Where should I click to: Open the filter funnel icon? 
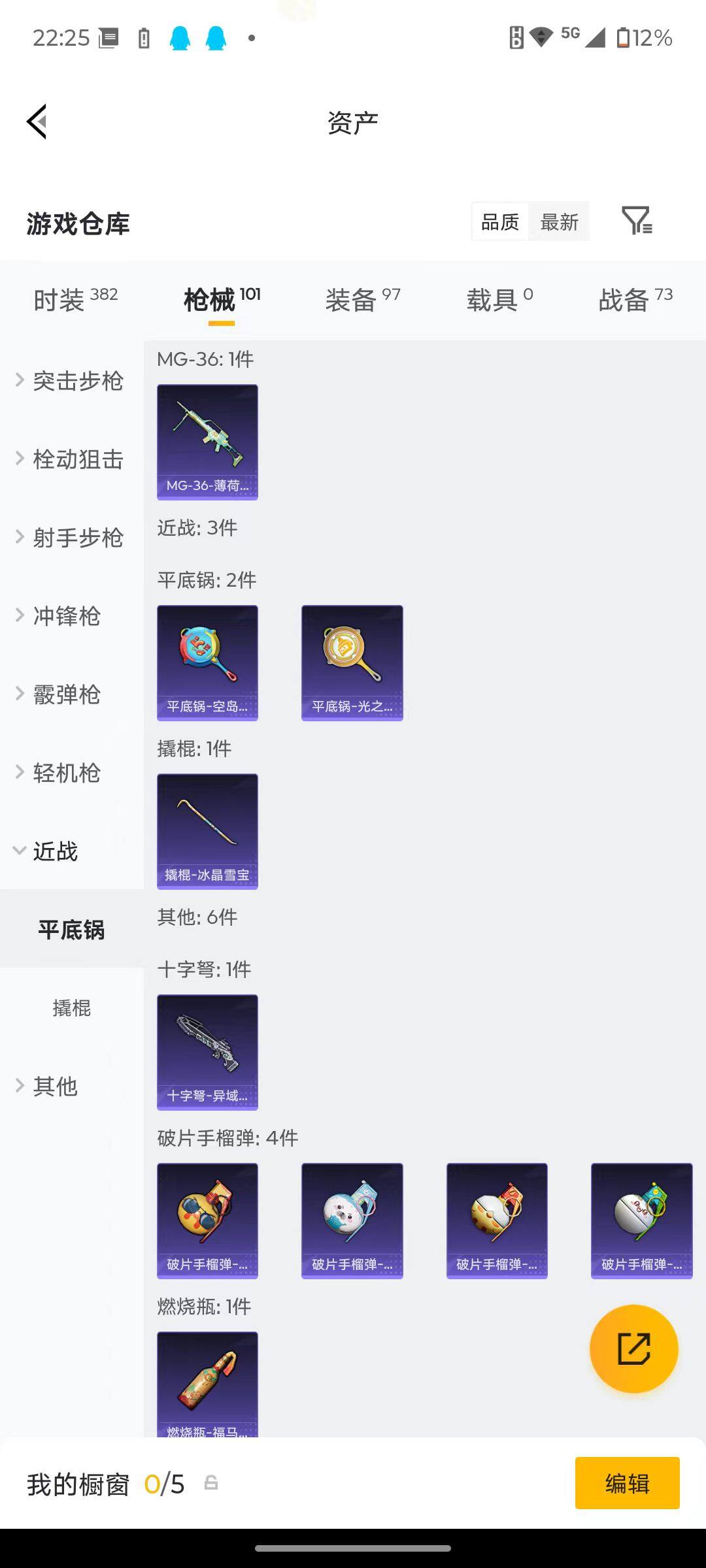tap(636, 221)
